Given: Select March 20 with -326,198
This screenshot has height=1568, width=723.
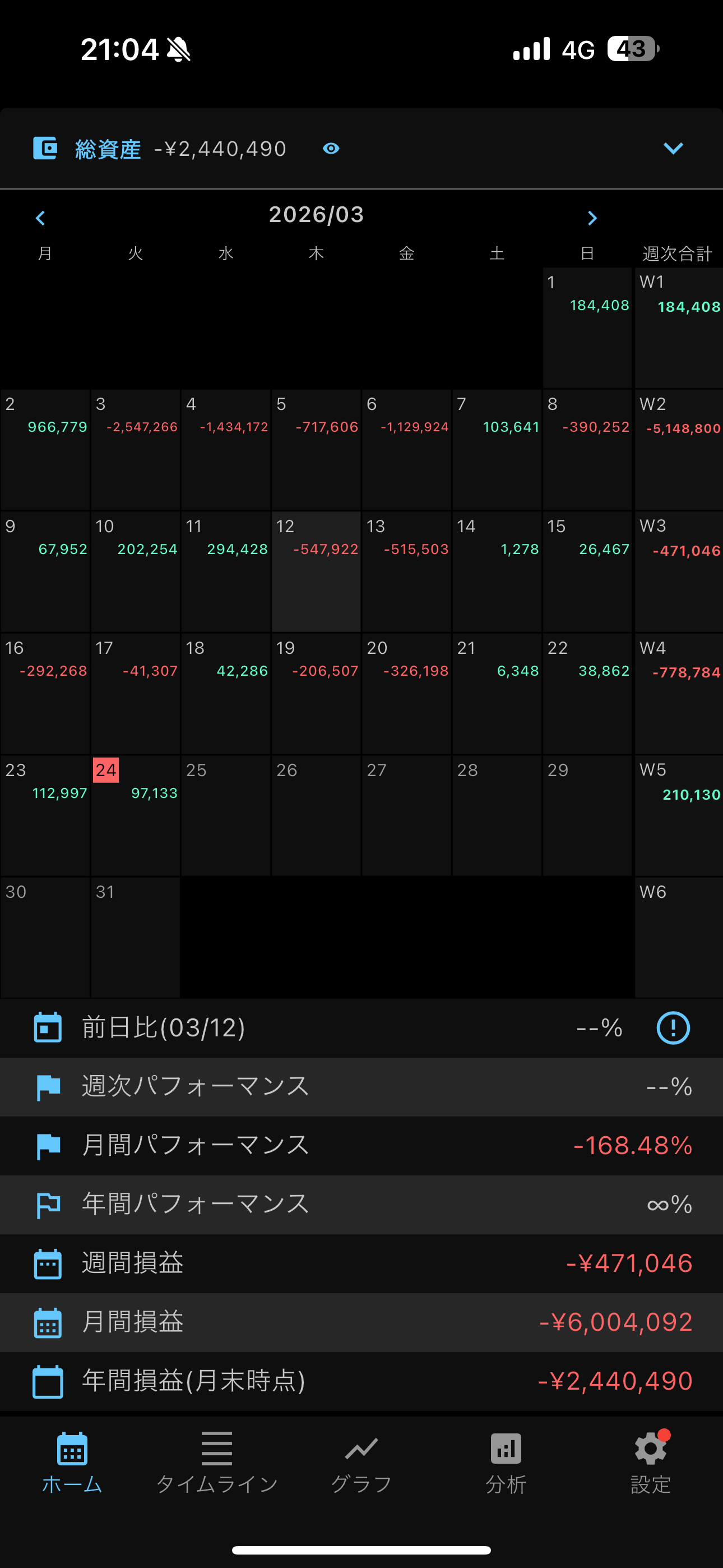Looking at the screenshot, I should (x=406, y=693).
